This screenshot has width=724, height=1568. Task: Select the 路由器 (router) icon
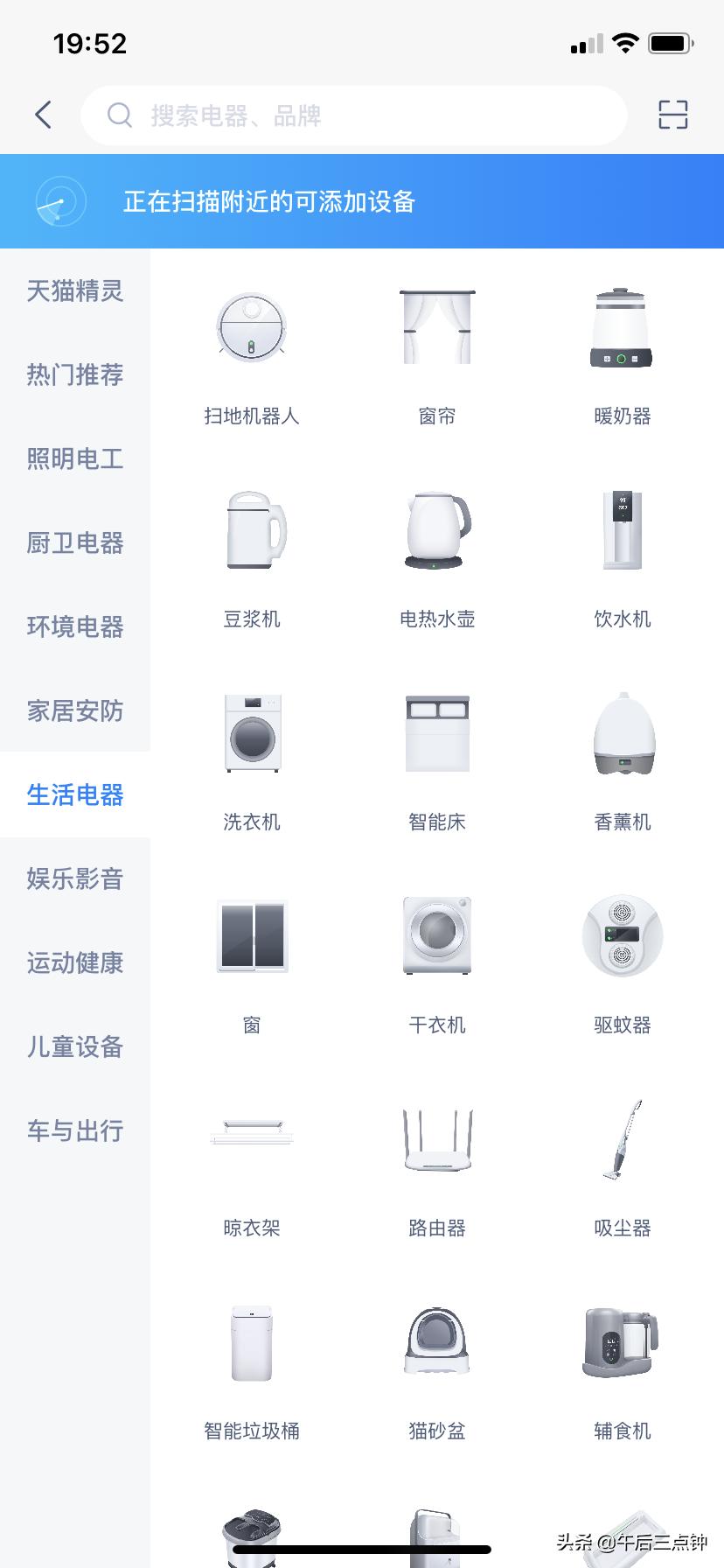pyautogui.click(x=436, y=1140)
